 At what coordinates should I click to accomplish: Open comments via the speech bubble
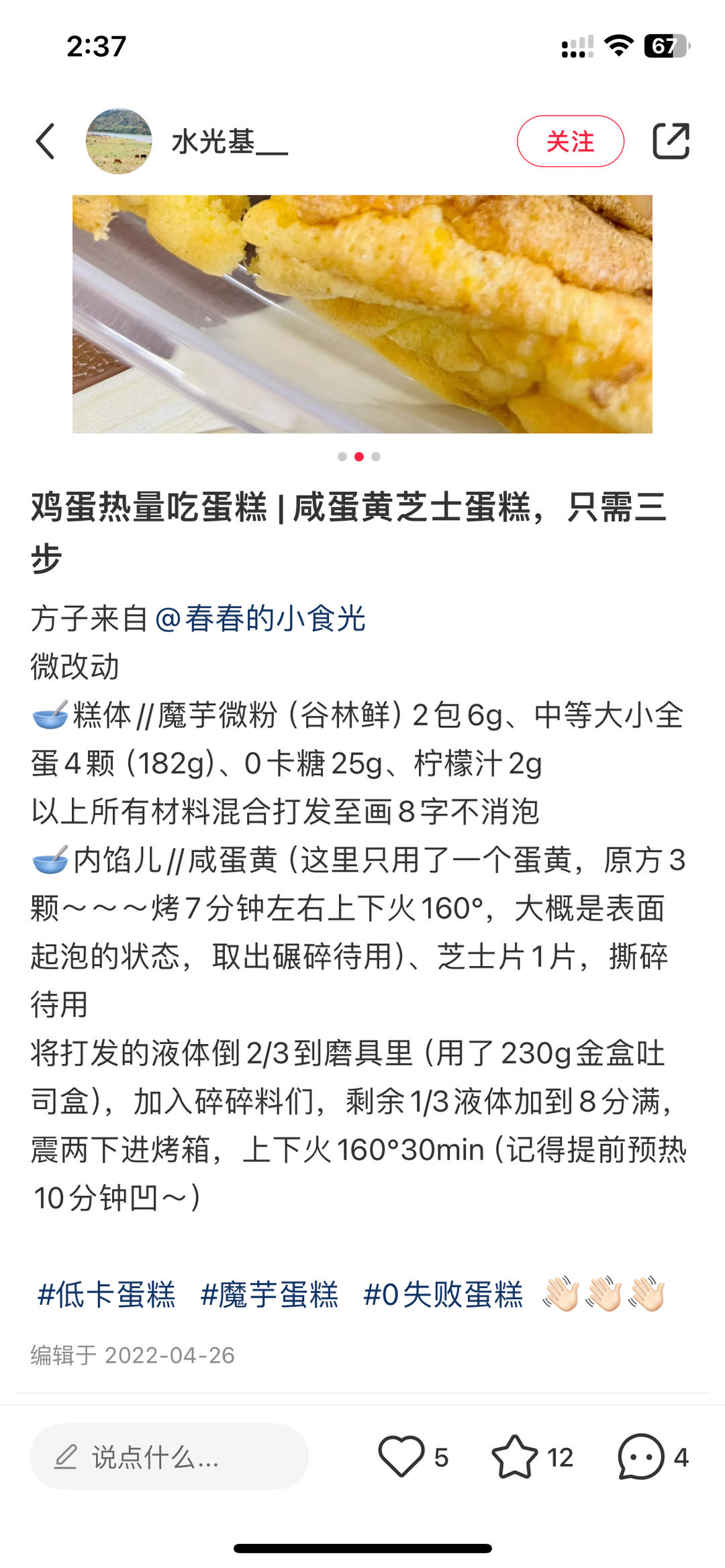point(641,1457)
